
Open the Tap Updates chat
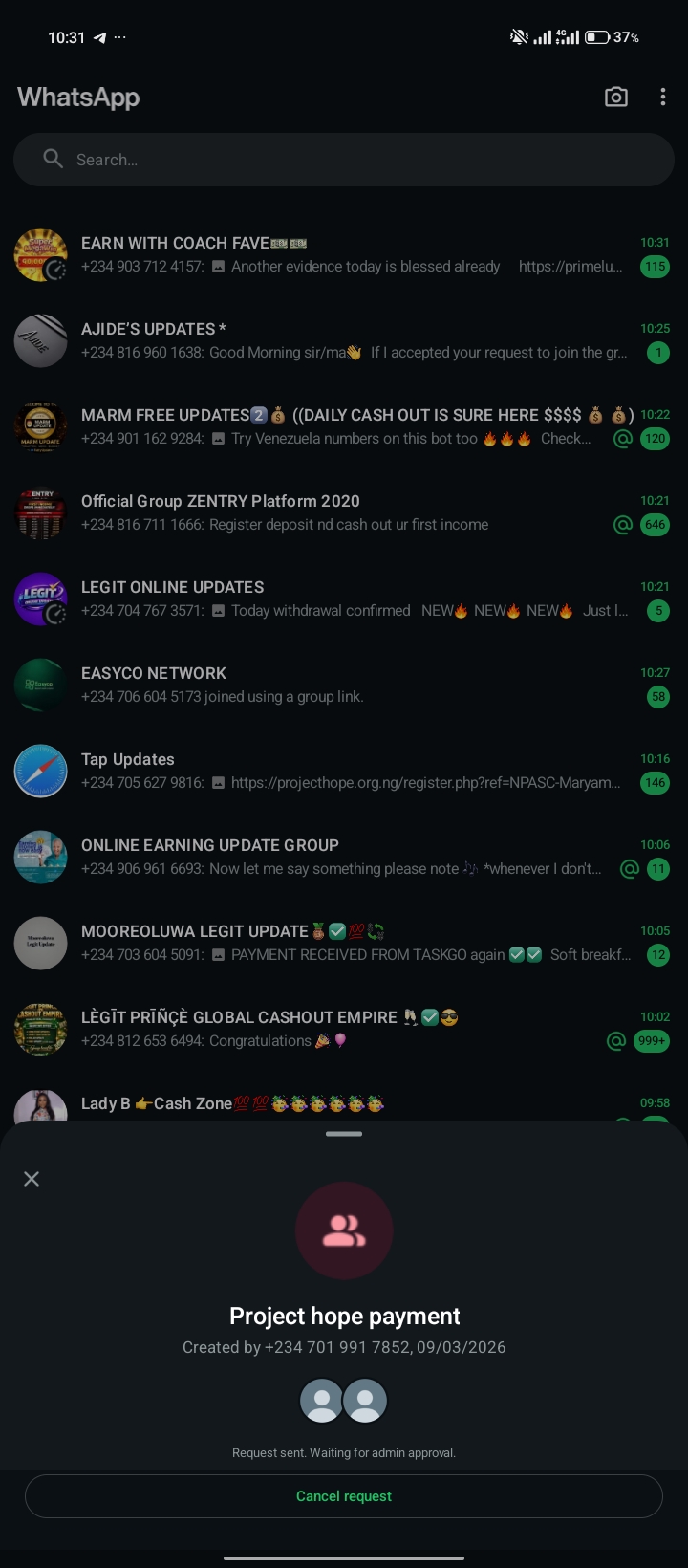click(344, 772)
